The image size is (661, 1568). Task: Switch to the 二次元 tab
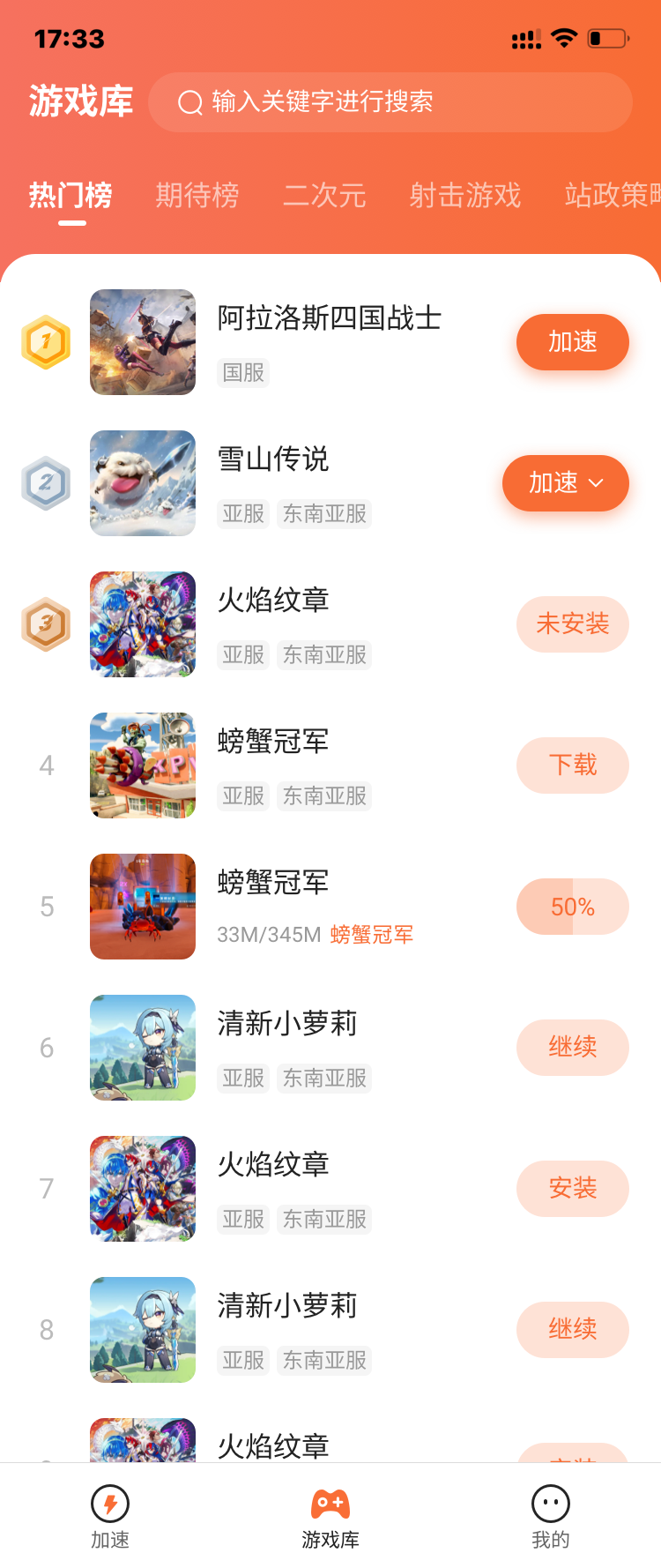[x=324, y=195]
